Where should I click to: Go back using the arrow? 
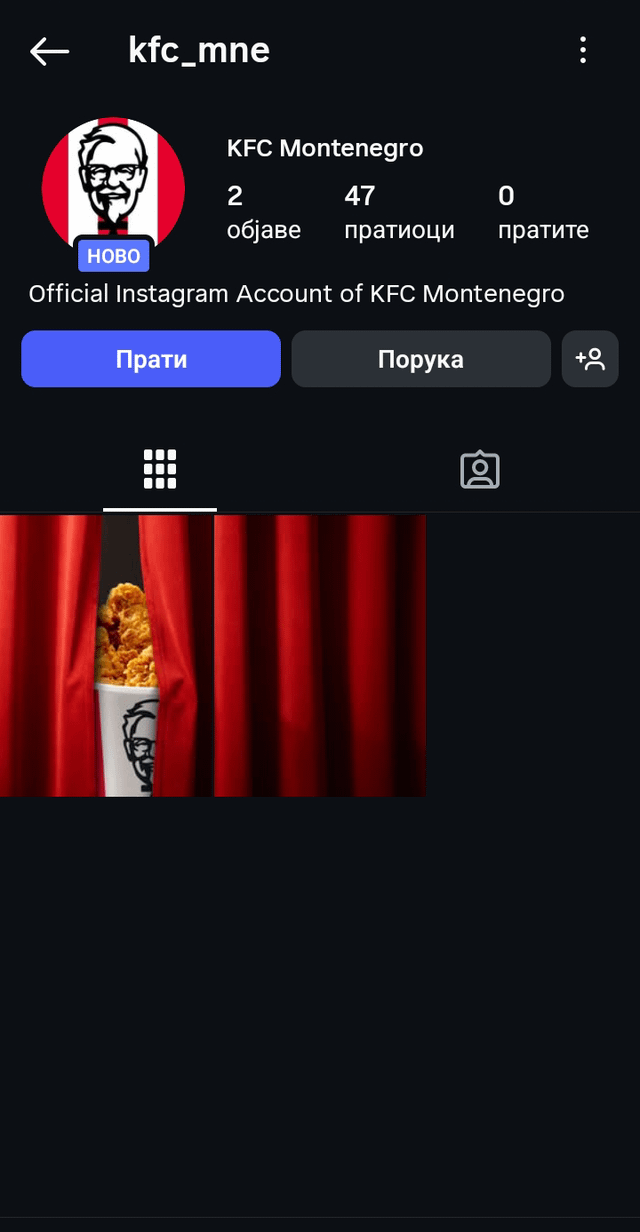pyautogui.click(x=49, y=51)
